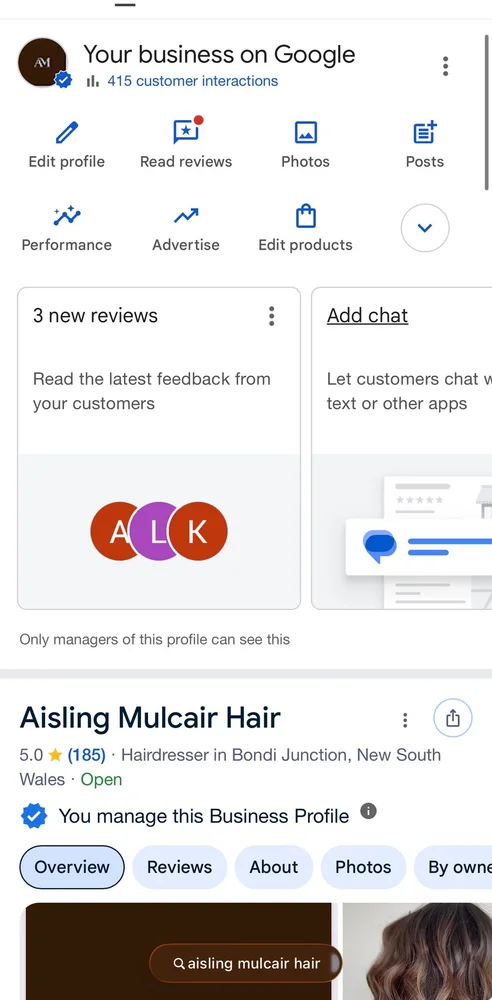Share the Aisling Mulcair Hair profile

[x=452, y=718]
